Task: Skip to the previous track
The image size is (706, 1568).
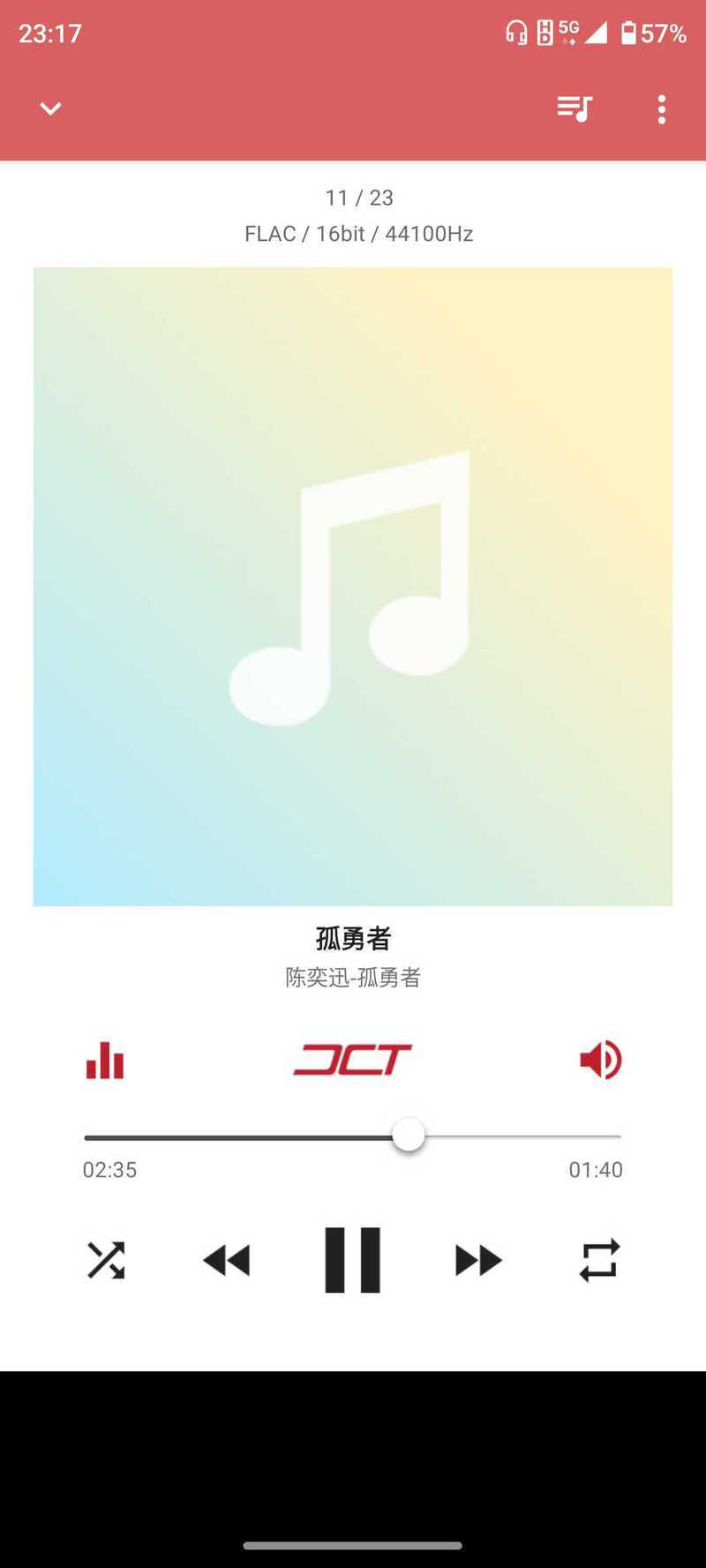Action: pos(227,1260)
